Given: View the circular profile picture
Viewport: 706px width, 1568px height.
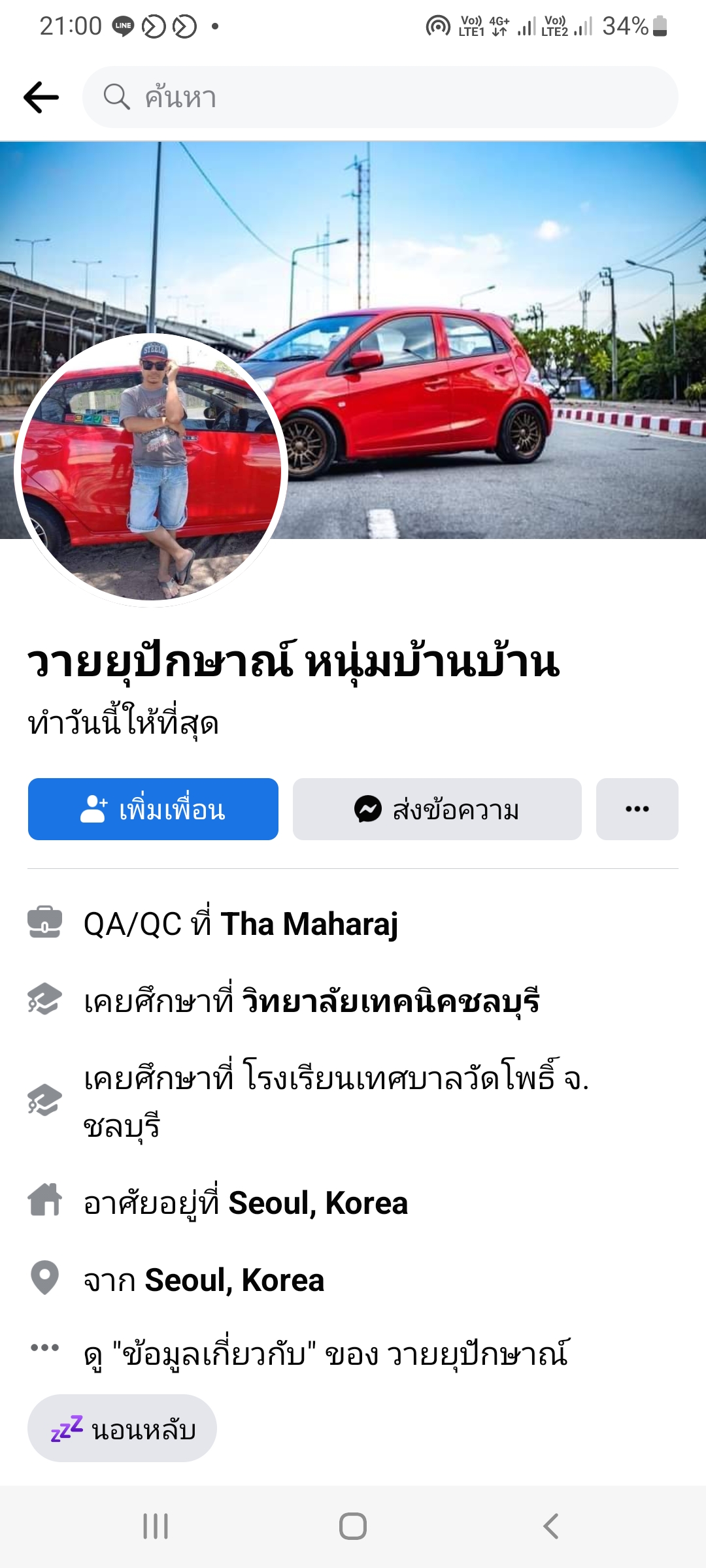Looking at the screenshot, I should 151,469.
